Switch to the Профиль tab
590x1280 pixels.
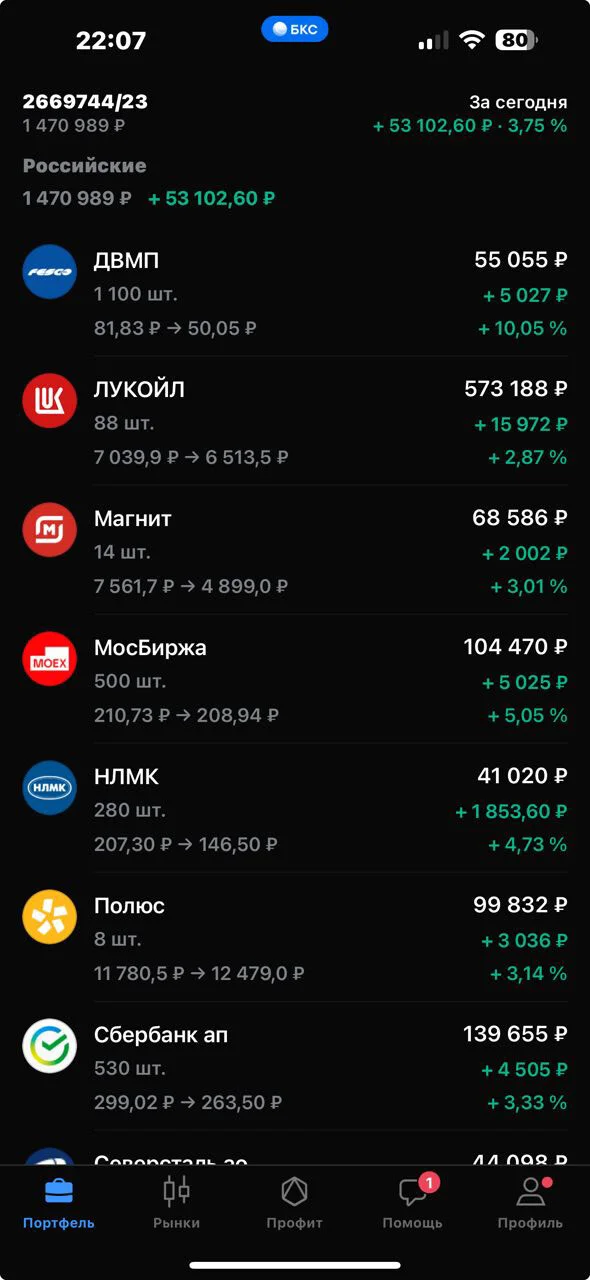click(530, 1203)
